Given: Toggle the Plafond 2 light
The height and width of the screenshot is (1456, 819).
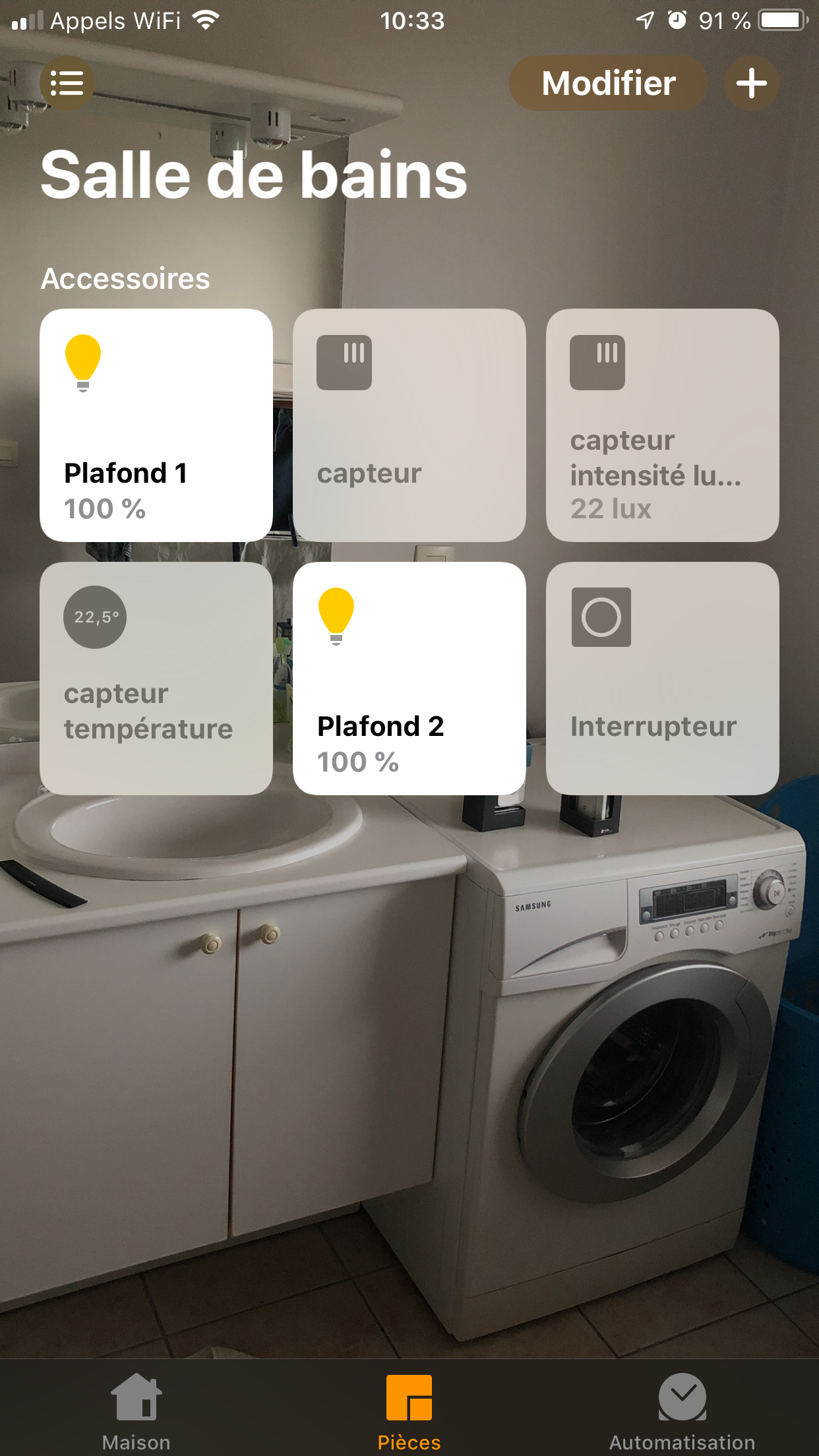Looking at the screenshot, I should tap(409, 679).
